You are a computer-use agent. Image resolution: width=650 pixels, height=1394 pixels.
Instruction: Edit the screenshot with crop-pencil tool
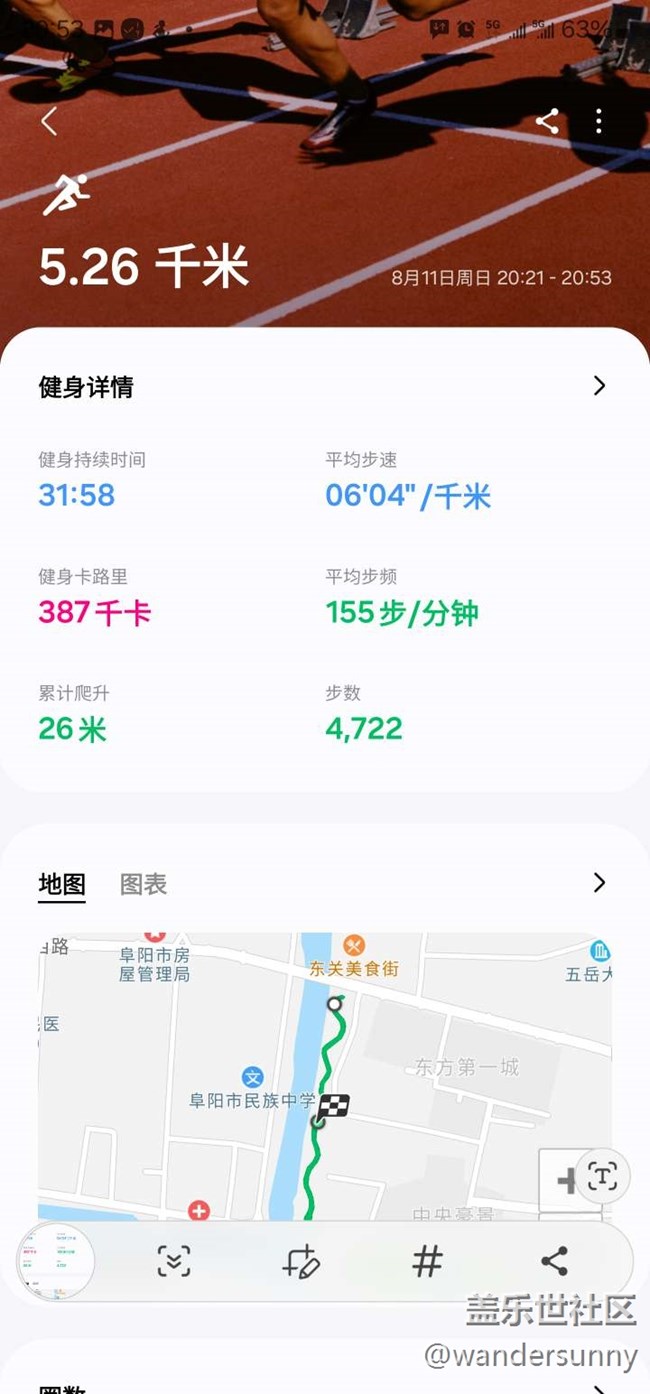[300, 1262]
